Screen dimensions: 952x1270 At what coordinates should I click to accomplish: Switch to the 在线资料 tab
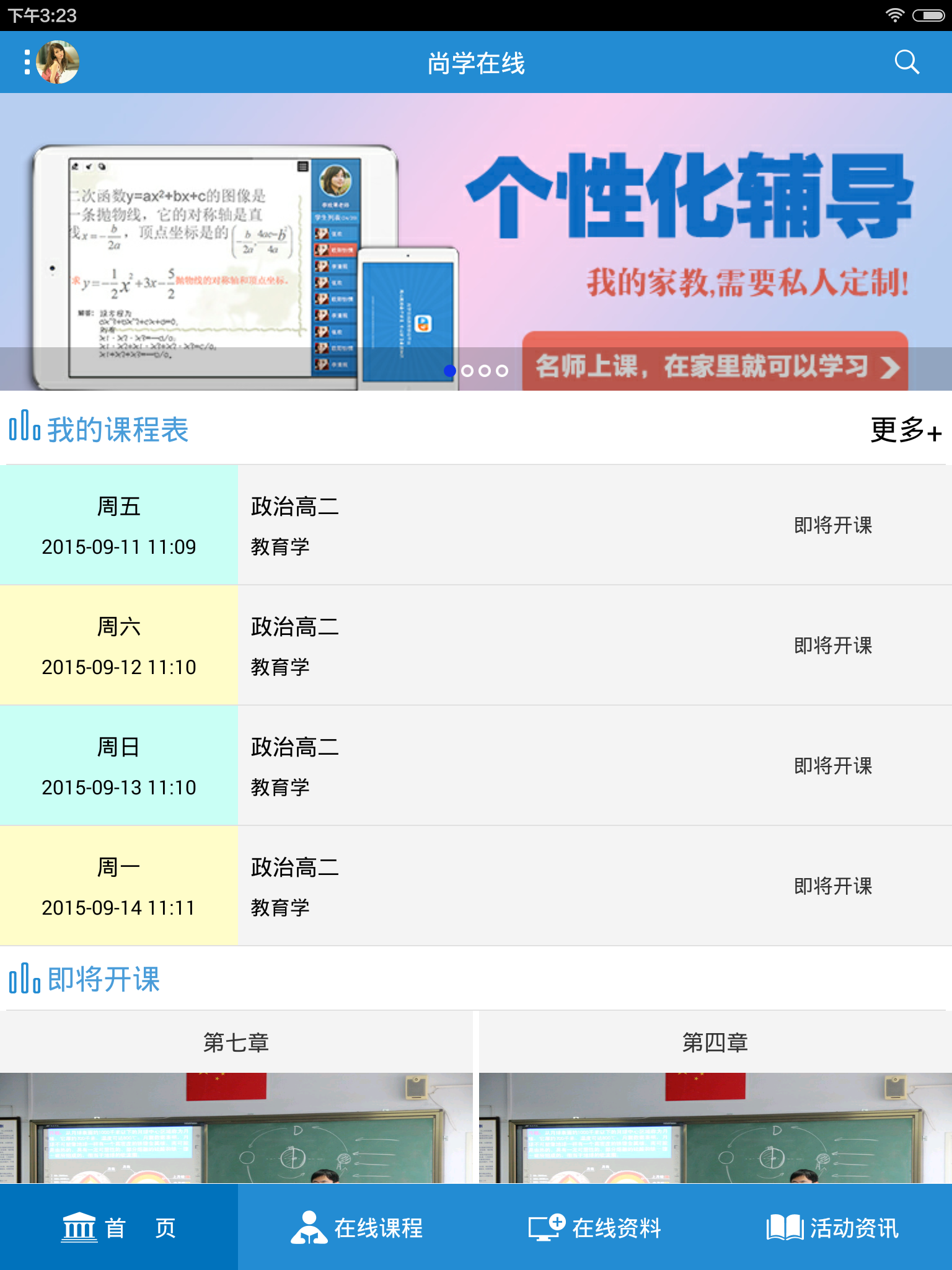pyautogui.click(x=595, y=1227)
